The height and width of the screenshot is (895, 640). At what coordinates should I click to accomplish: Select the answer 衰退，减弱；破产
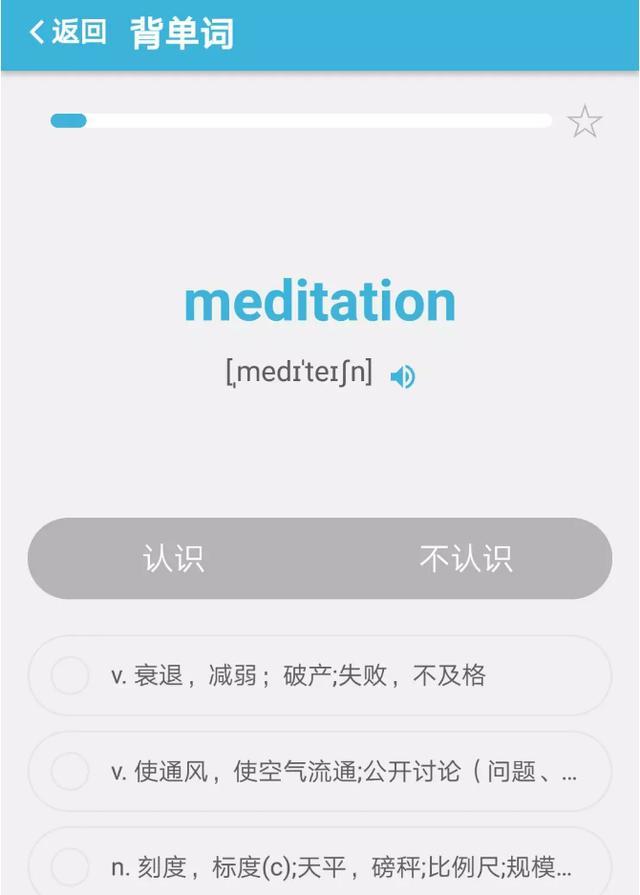pyautogui.click(x=319, y=676)
